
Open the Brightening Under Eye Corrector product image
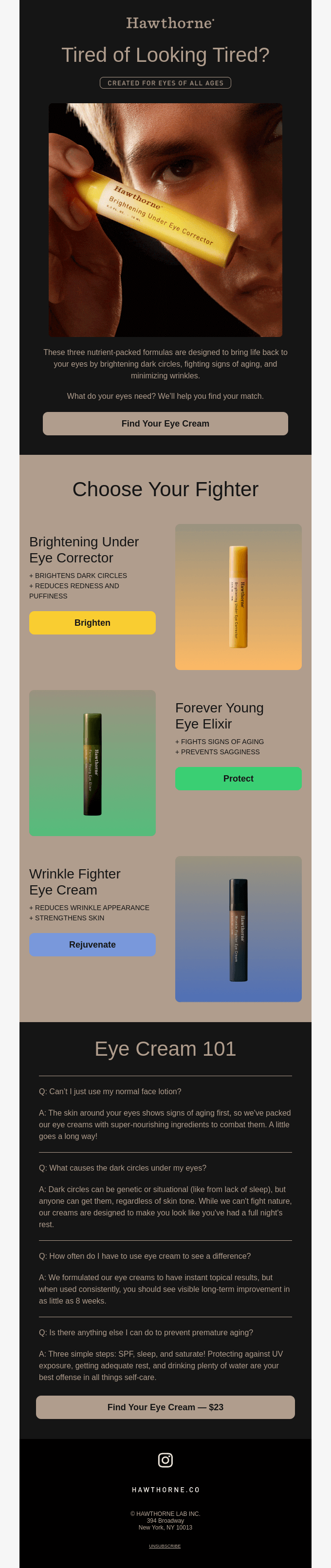point(238,597)
